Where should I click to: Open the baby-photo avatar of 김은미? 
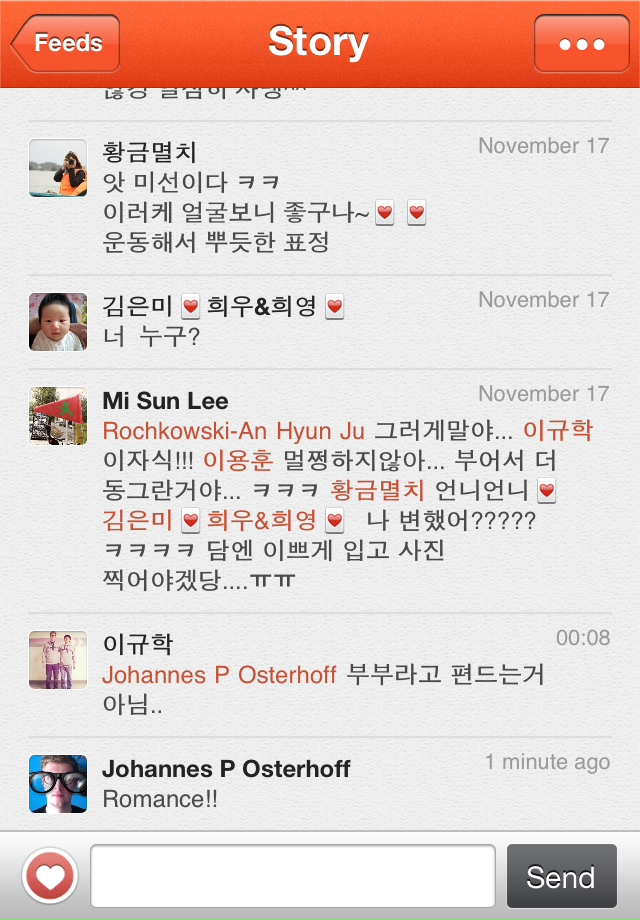point(58,322)
